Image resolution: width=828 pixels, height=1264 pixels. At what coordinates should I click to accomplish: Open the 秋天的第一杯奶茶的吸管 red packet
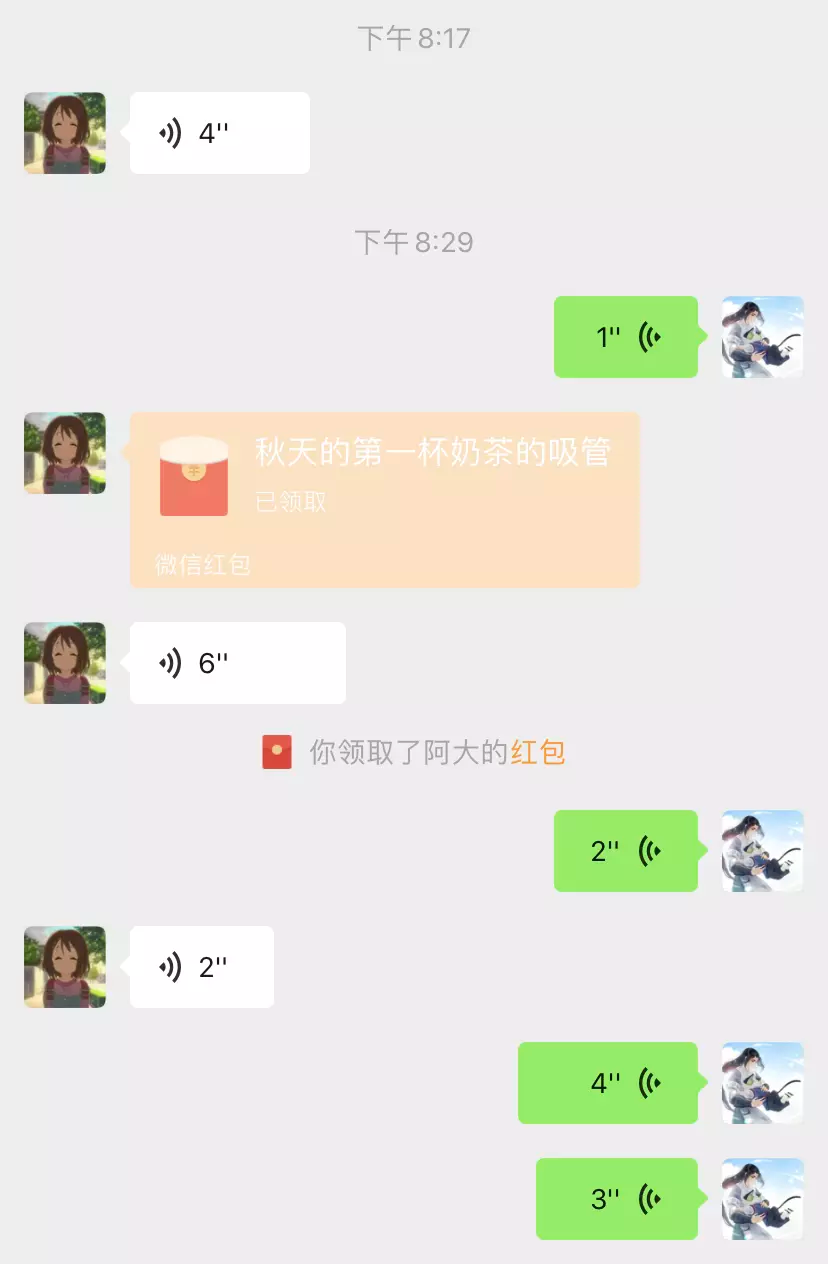pos(384,499)
